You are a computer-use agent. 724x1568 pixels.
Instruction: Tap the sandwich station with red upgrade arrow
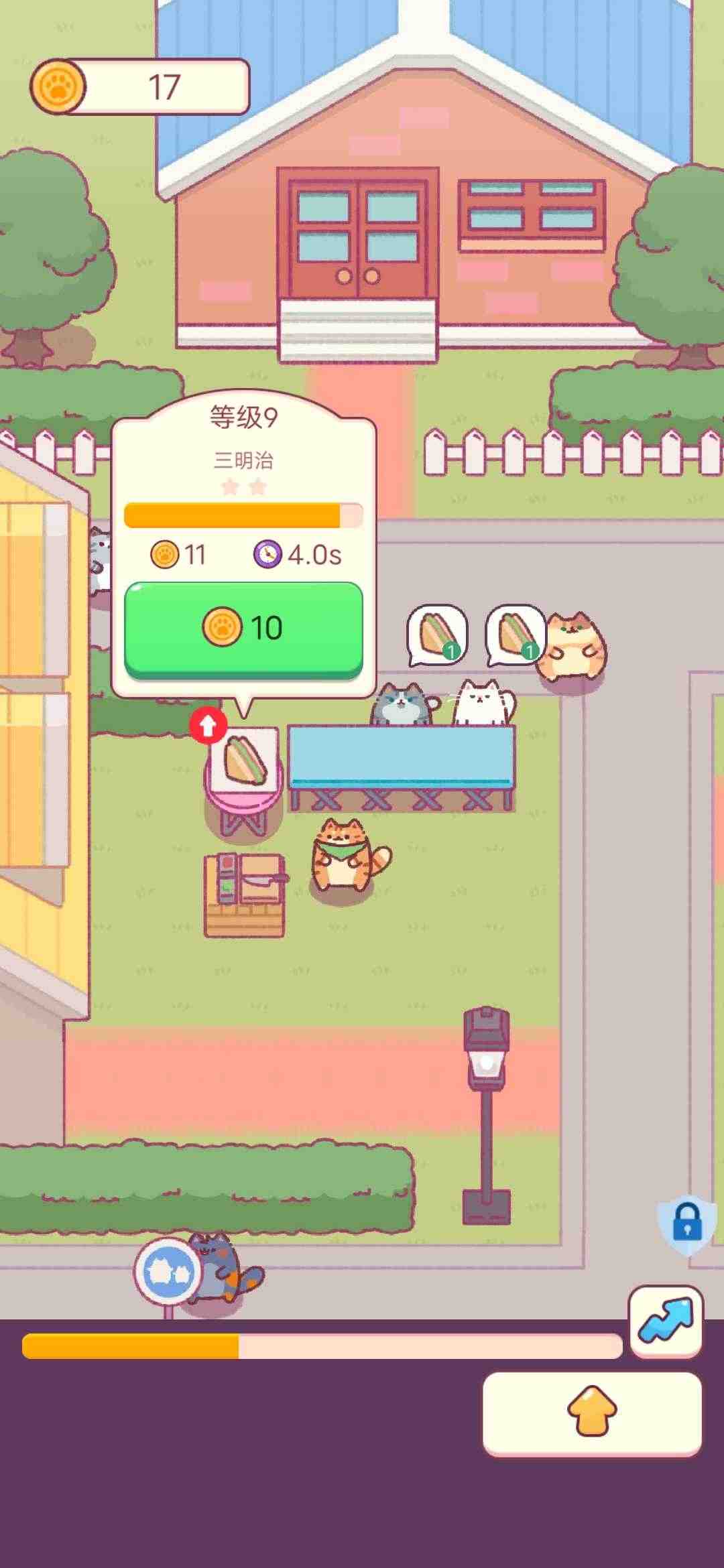pos(243,777)
